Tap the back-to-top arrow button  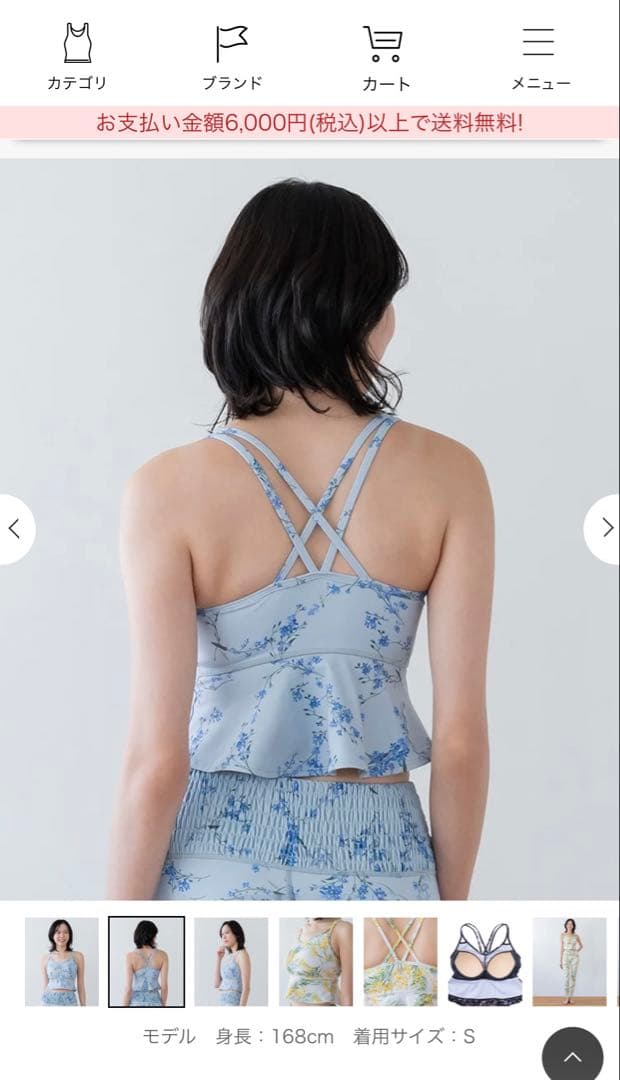tap(572, 1057)
